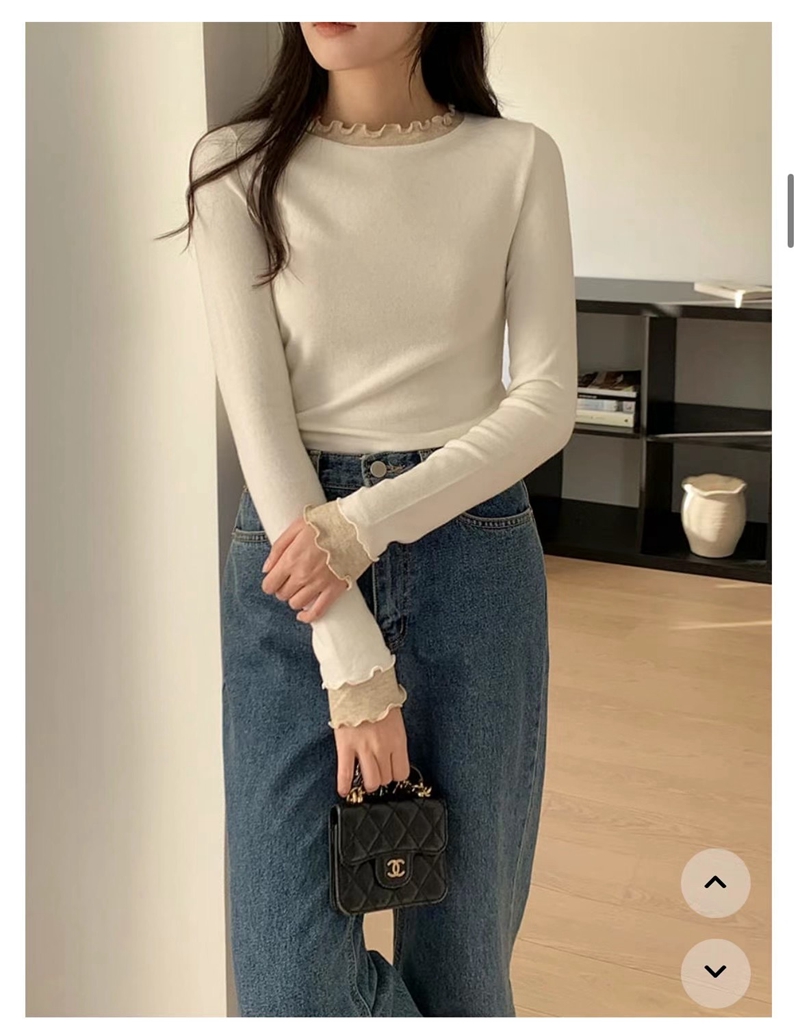This screenshot has width=800, height=1027.
Task: Tap the down arrow floating button
Action: pyautogui.click(x=715, y=972)
